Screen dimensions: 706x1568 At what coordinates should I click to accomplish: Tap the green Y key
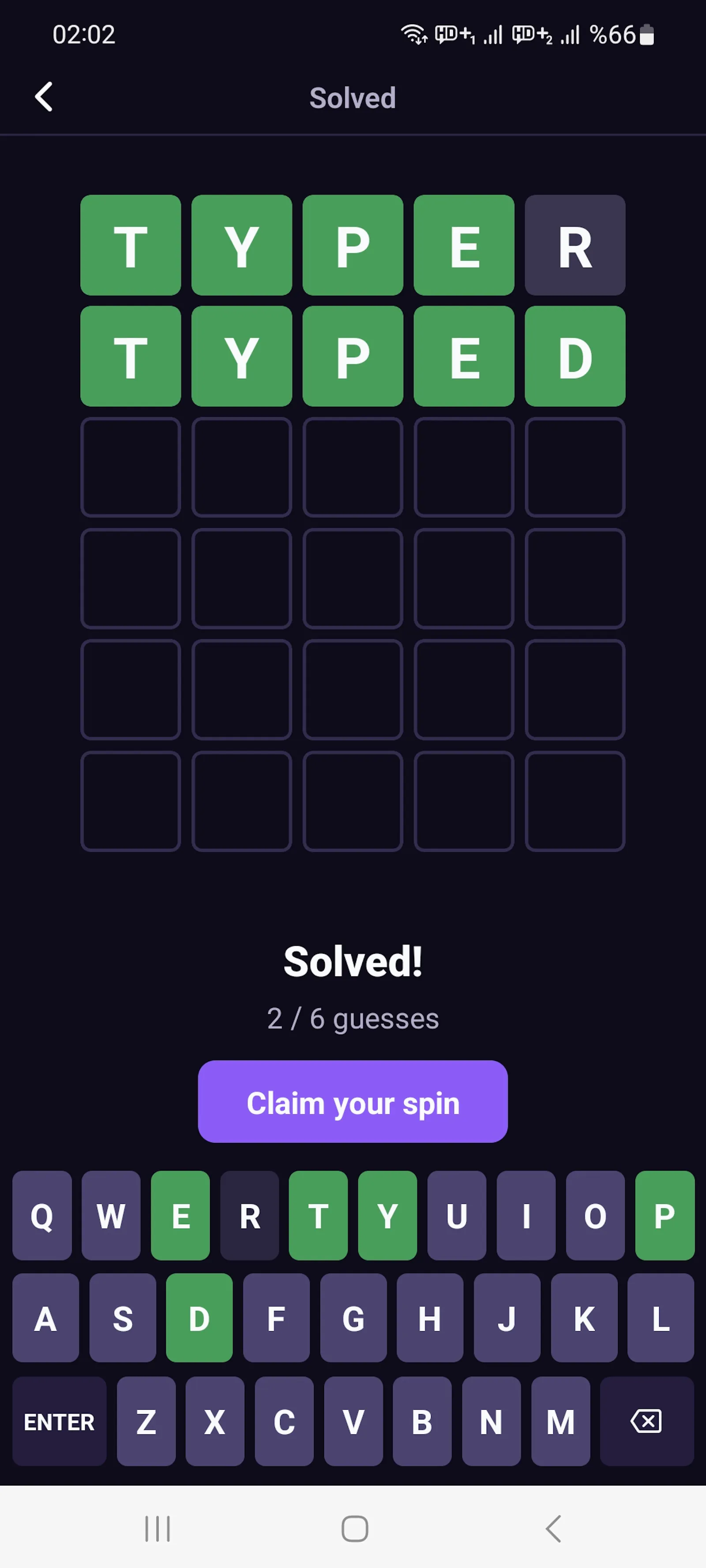coord(387,1216)
